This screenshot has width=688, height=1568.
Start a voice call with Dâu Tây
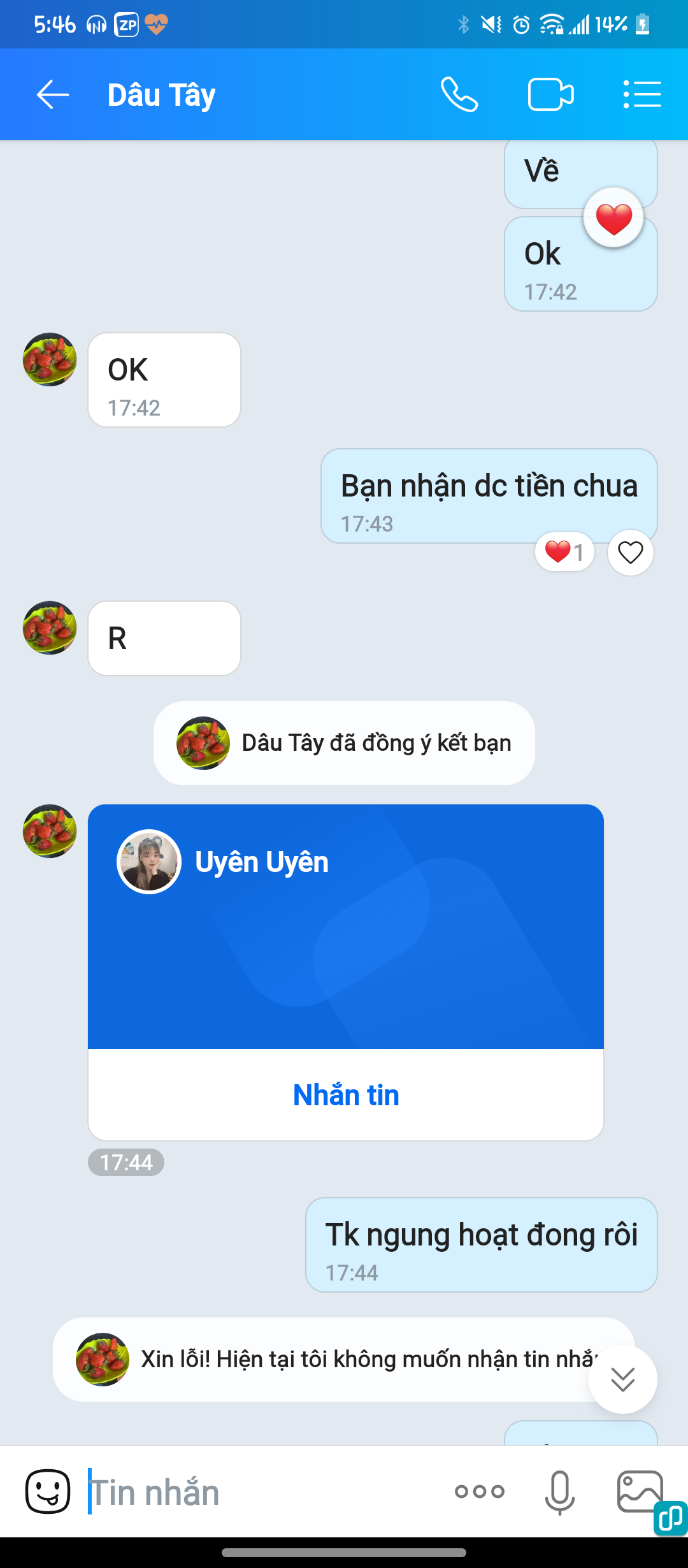459,95
